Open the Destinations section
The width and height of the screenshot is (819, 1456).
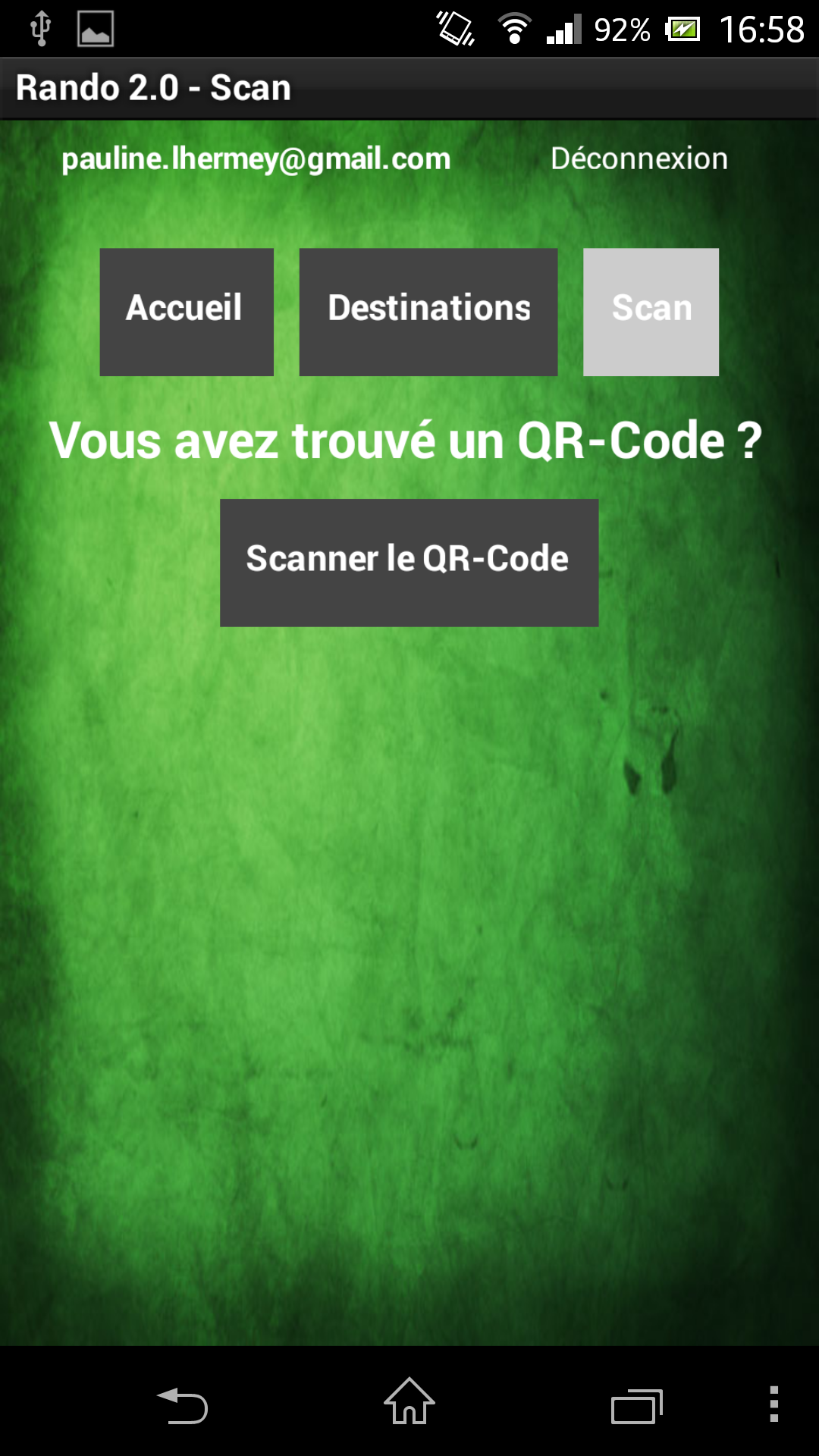tap(428, 312)
